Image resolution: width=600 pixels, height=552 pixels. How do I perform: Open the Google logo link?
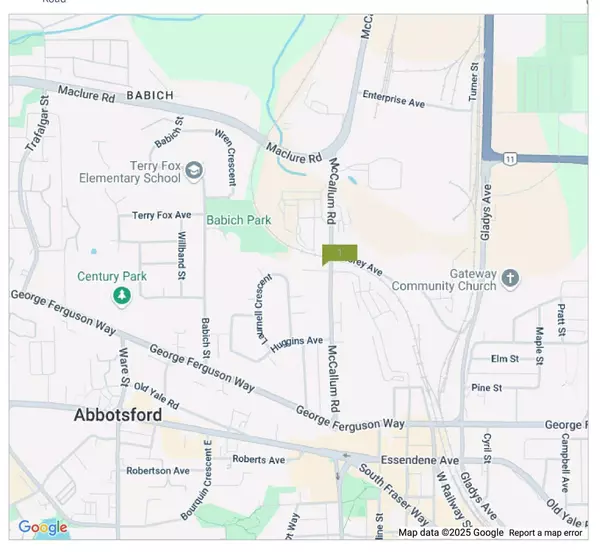pyautogui.click(x=42, y=528)
